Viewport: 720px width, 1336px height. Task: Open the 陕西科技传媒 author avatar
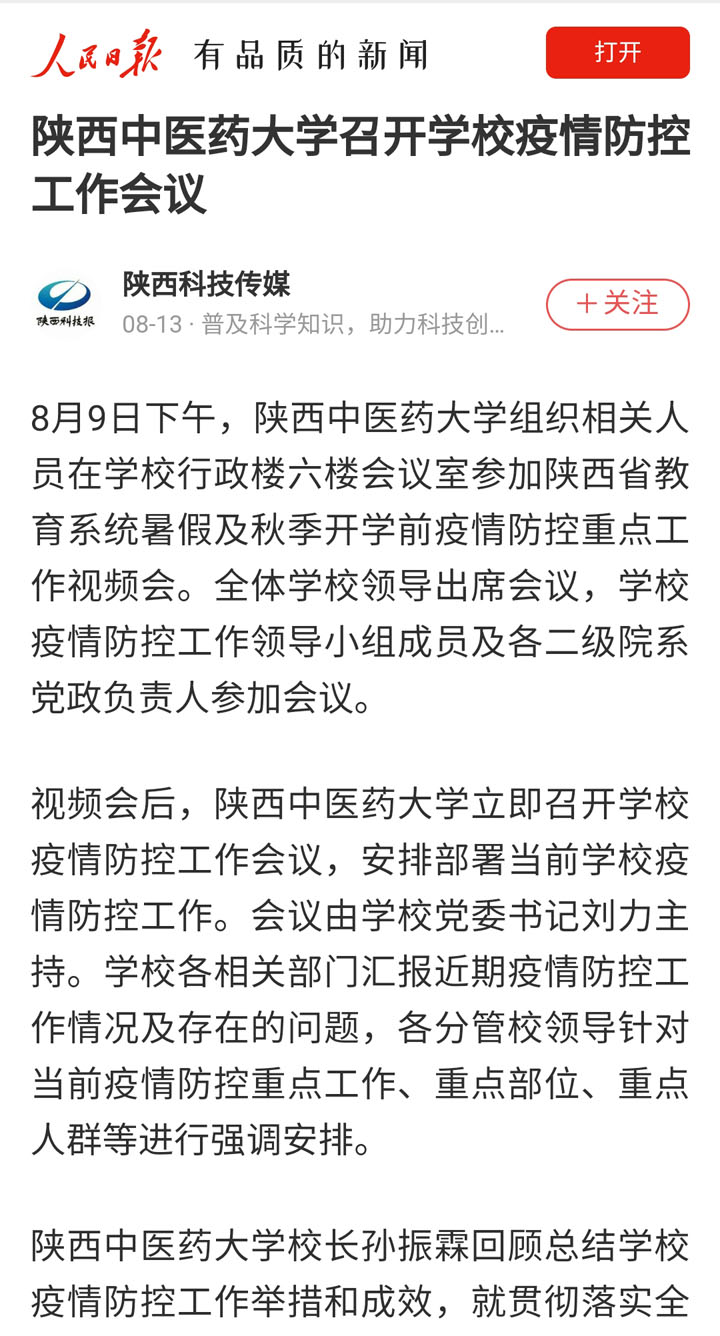point(66,304)
